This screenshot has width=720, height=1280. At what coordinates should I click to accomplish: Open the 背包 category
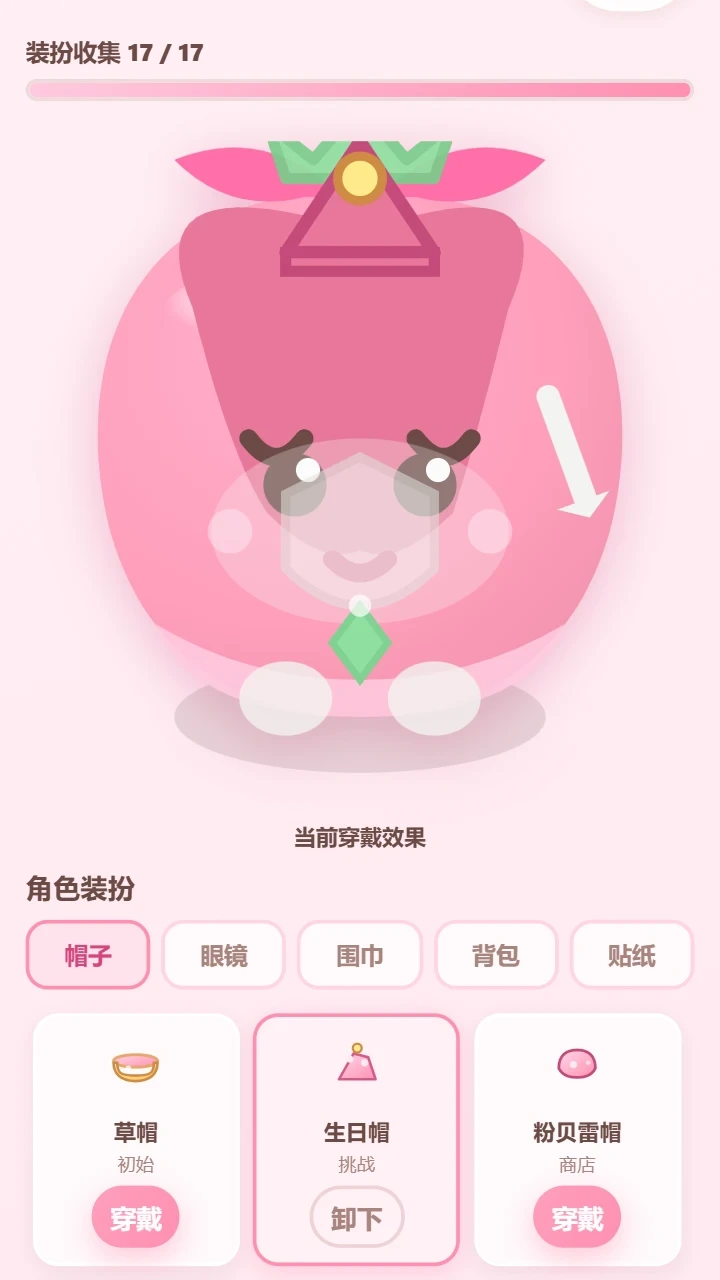(x=496, y=955)
